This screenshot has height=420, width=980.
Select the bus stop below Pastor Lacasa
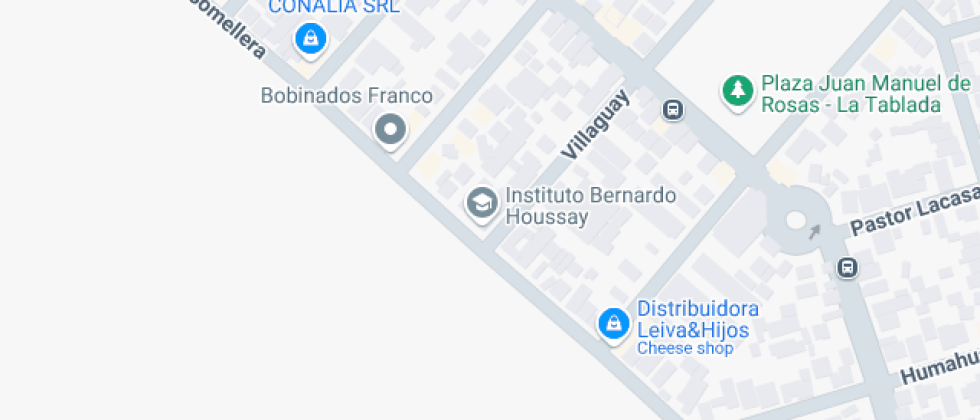tap(848, 267)
